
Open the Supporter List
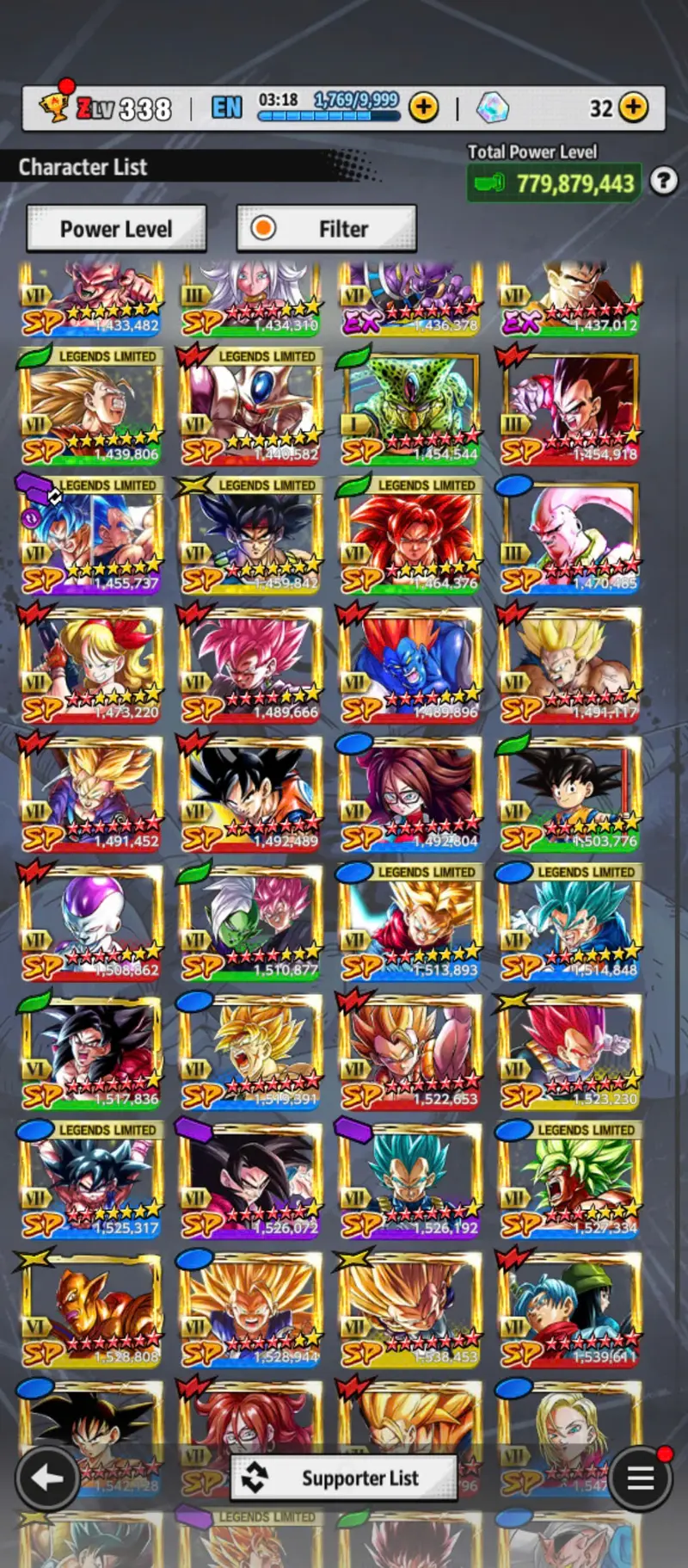344,1478
